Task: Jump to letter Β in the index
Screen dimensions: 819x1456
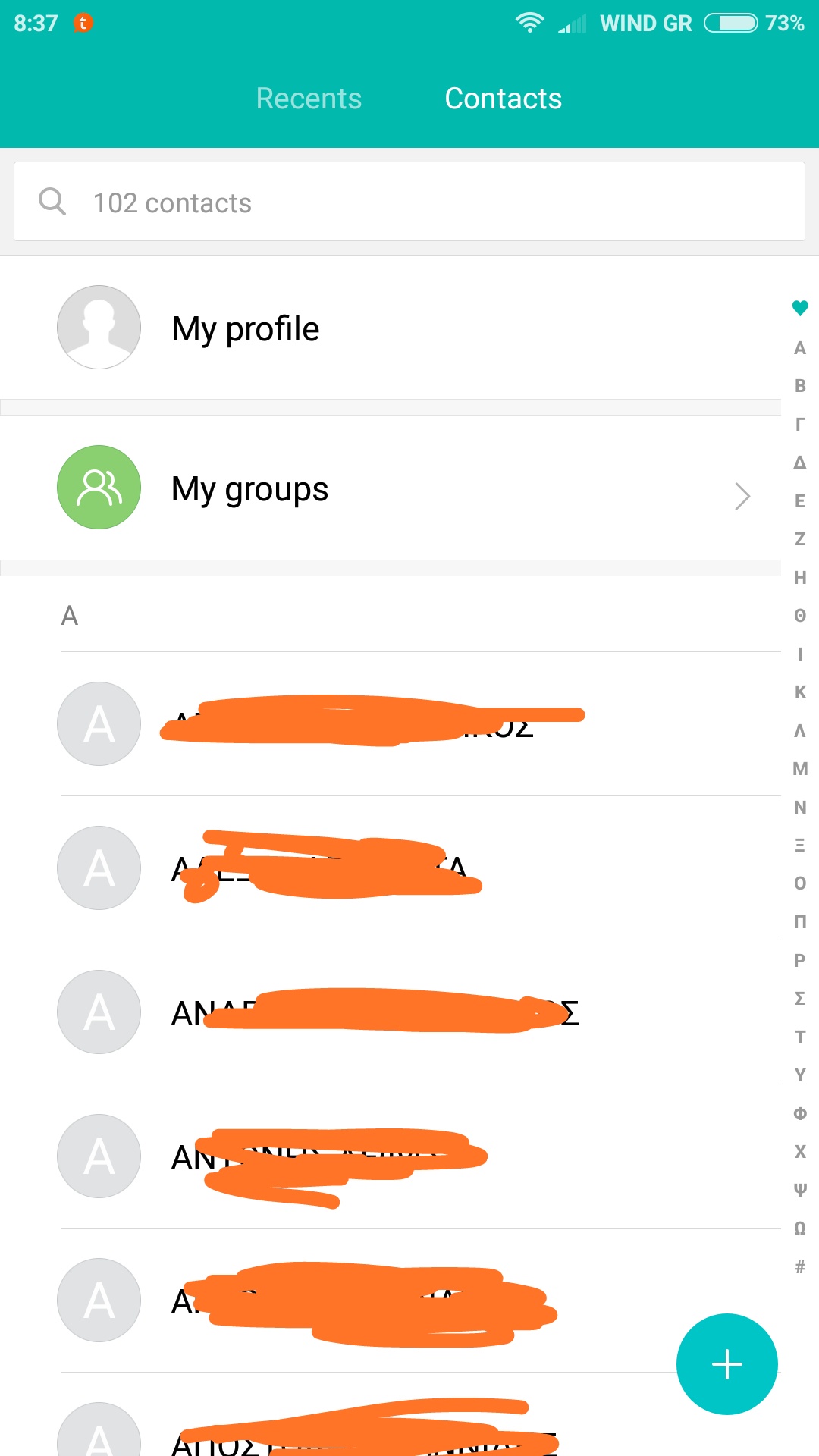Action: coord(800,385)
